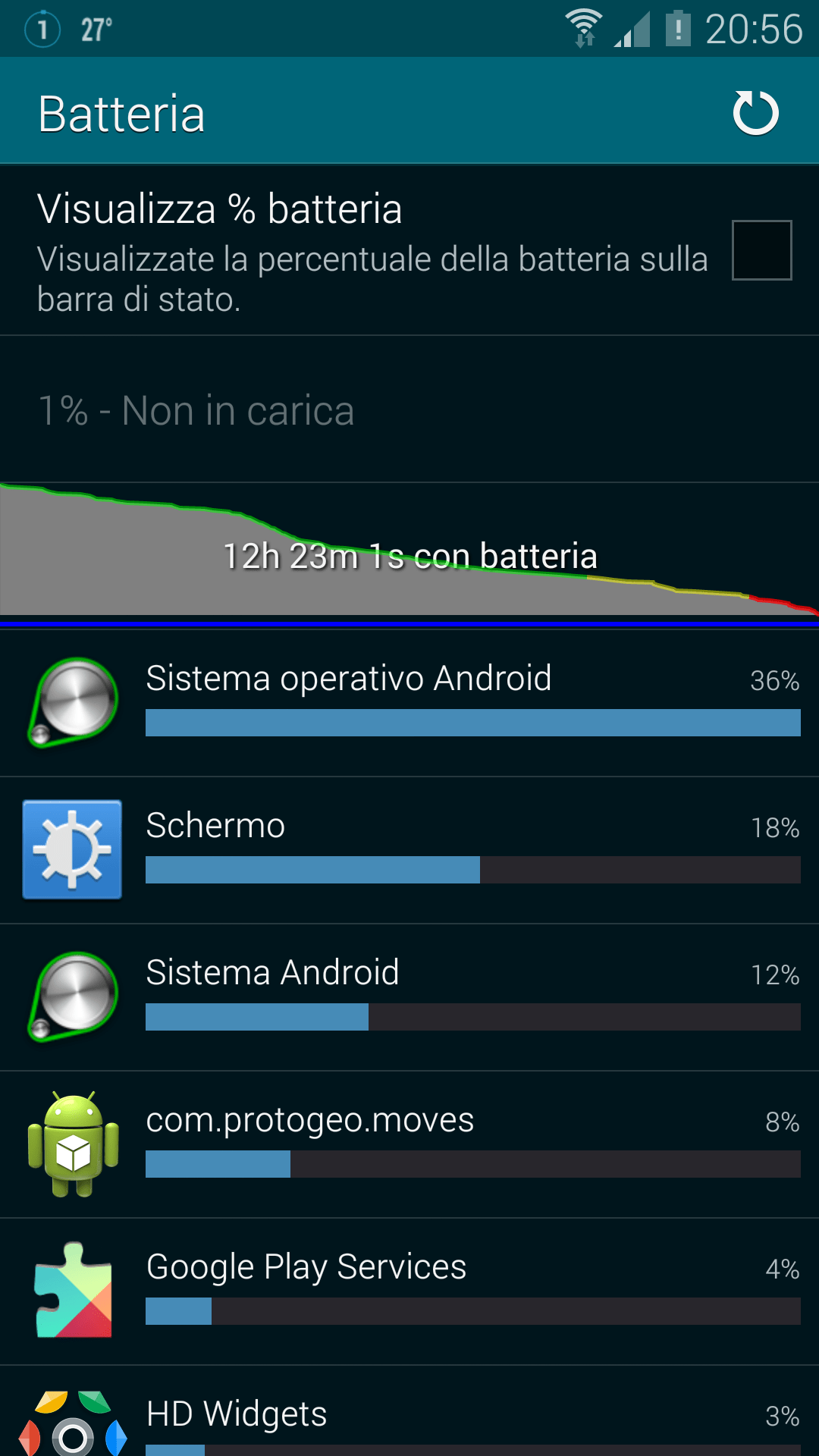Open com.protogeo.moves battery details
Viewport: 819px width, 1456px height.
click(409, 1144)
